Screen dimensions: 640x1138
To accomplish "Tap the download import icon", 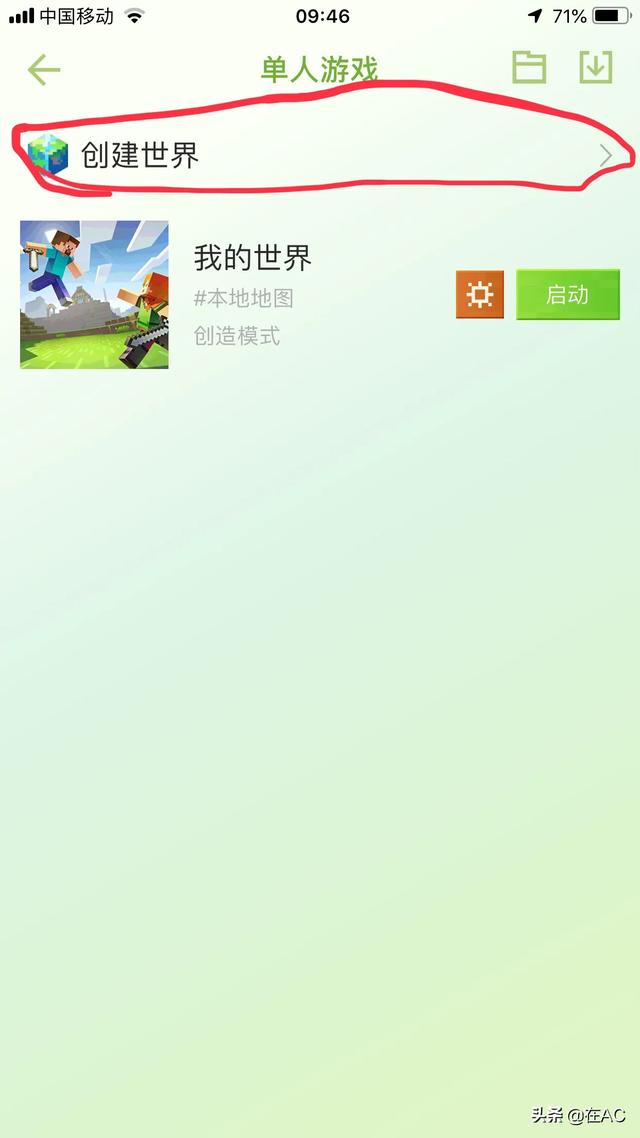I will (x=596, y=68).
